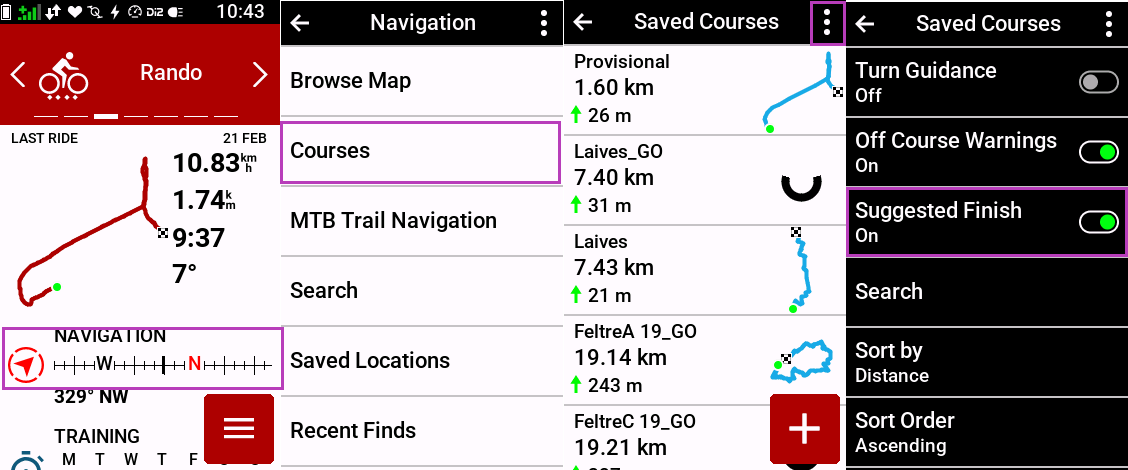Open the Navigation compass widget

tap(142, 359)
